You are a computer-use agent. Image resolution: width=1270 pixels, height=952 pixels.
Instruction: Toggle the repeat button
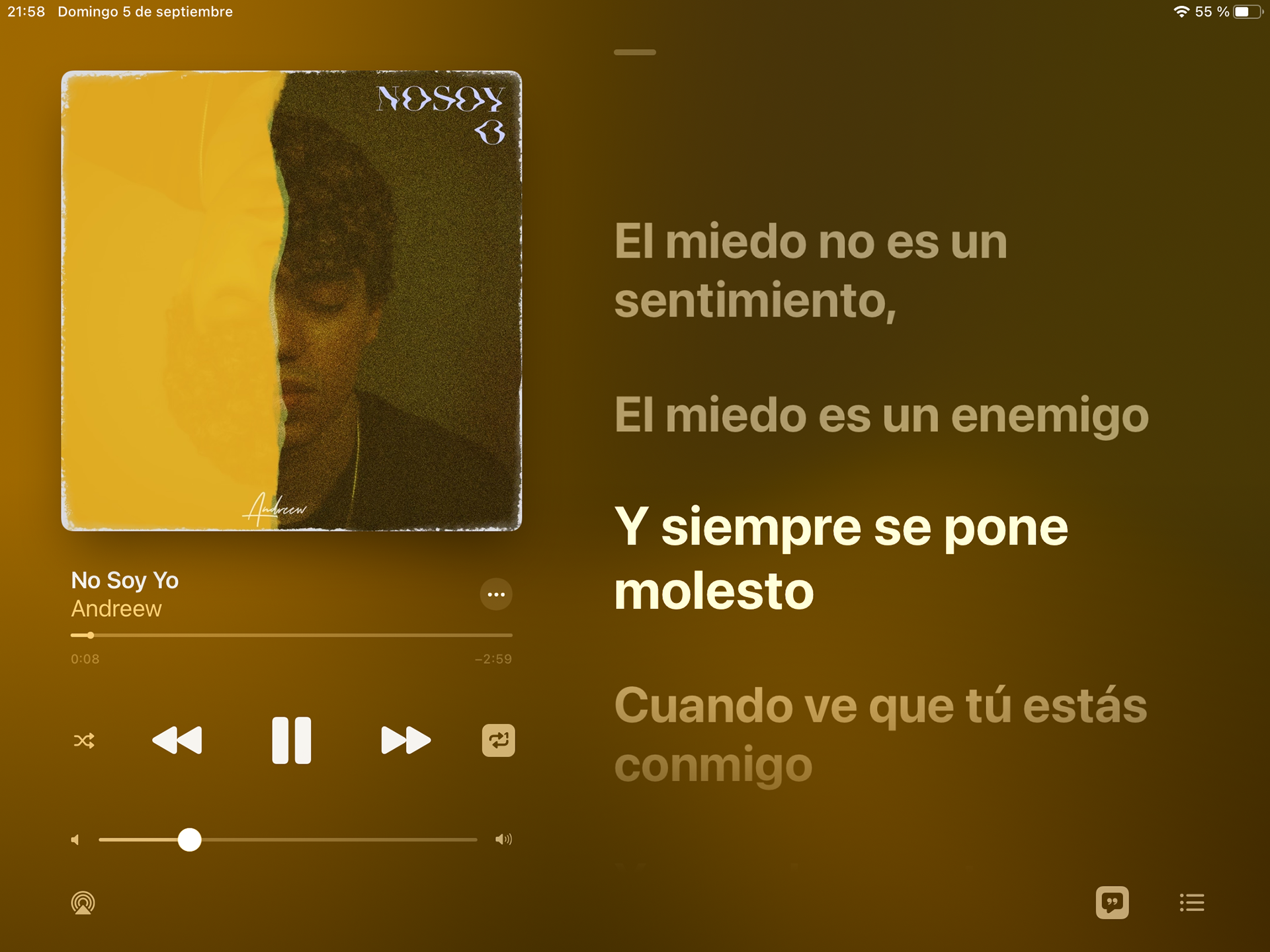point(498,740)
